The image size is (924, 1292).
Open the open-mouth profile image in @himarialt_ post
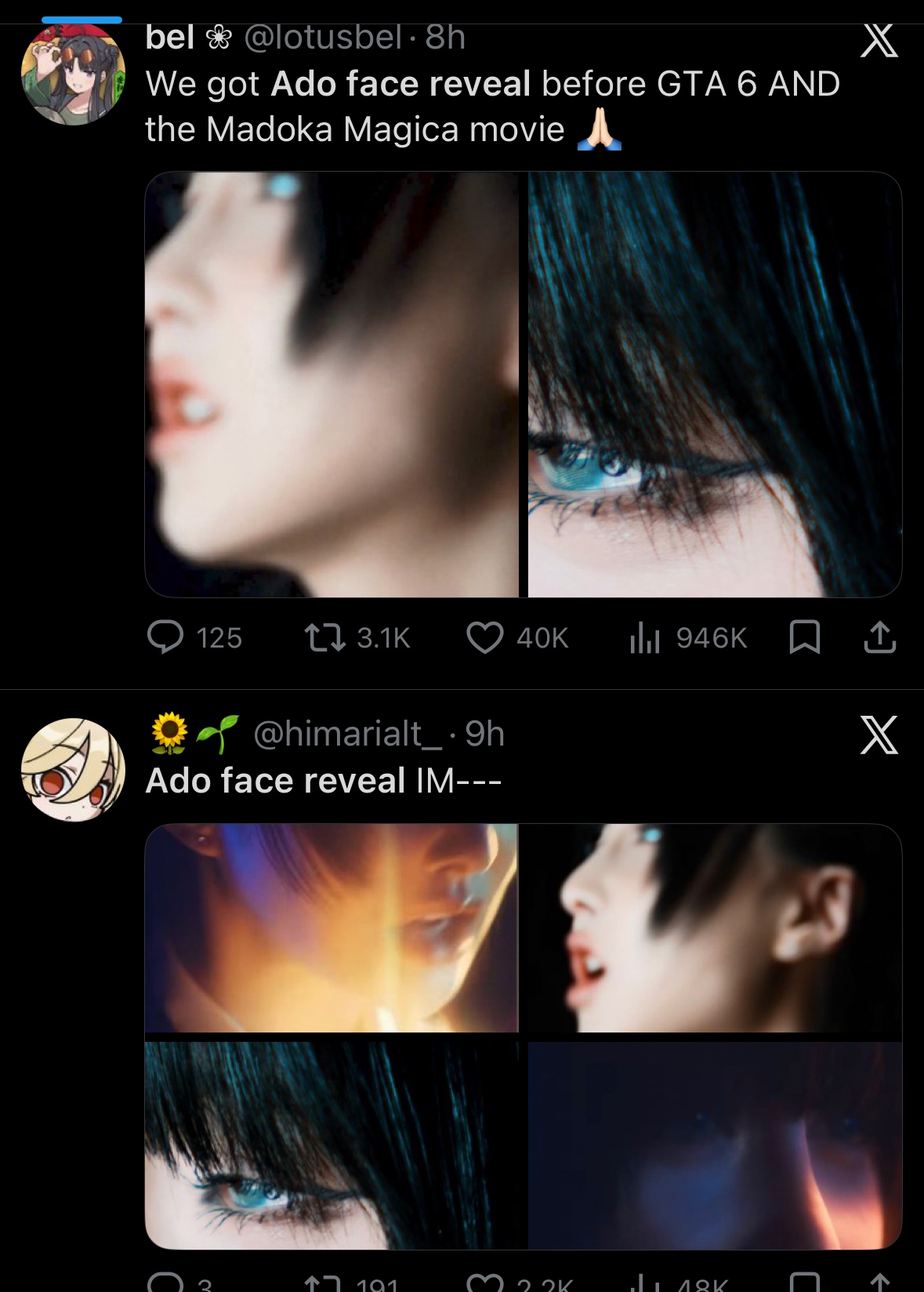click(x=714, y=927)
